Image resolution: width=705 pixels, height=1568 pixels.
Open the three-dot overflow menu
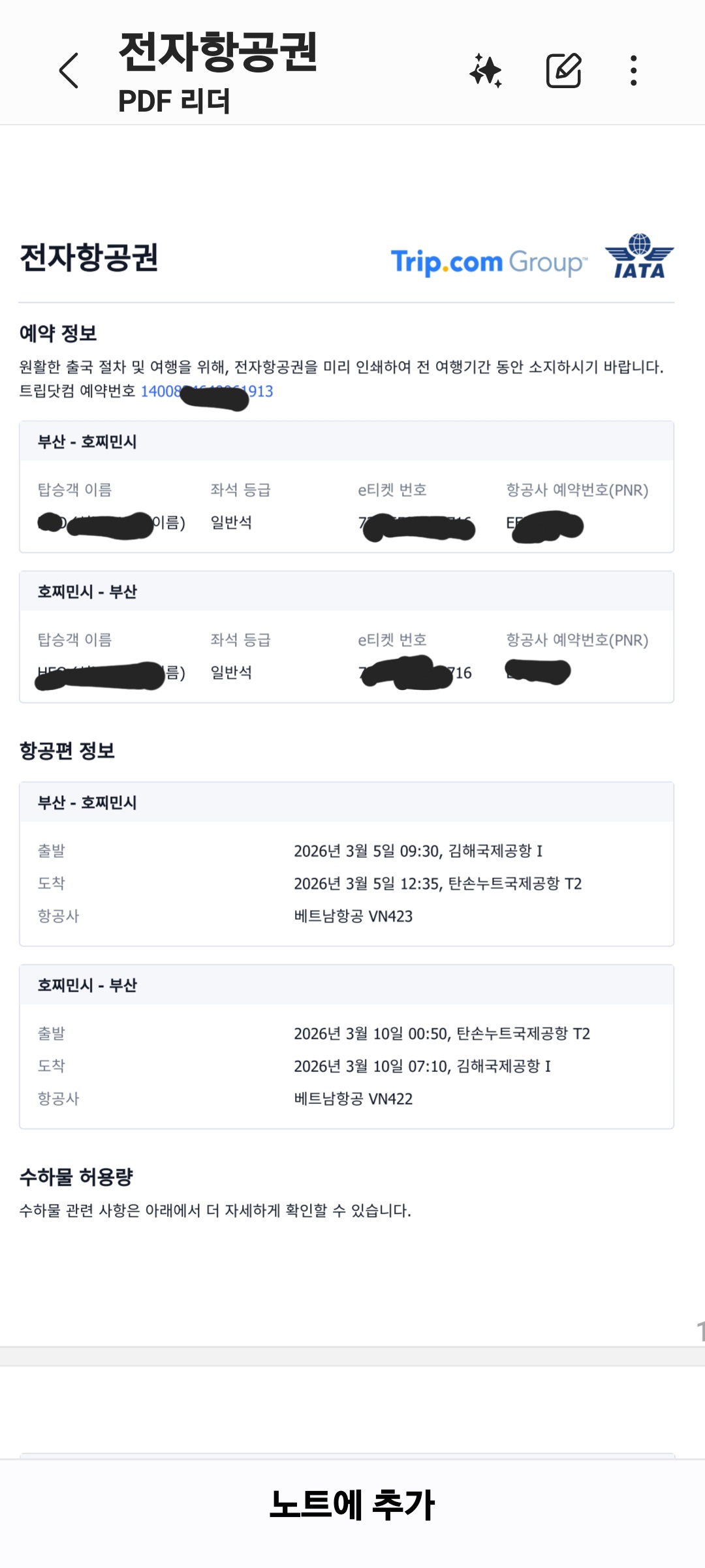(633, 71)
